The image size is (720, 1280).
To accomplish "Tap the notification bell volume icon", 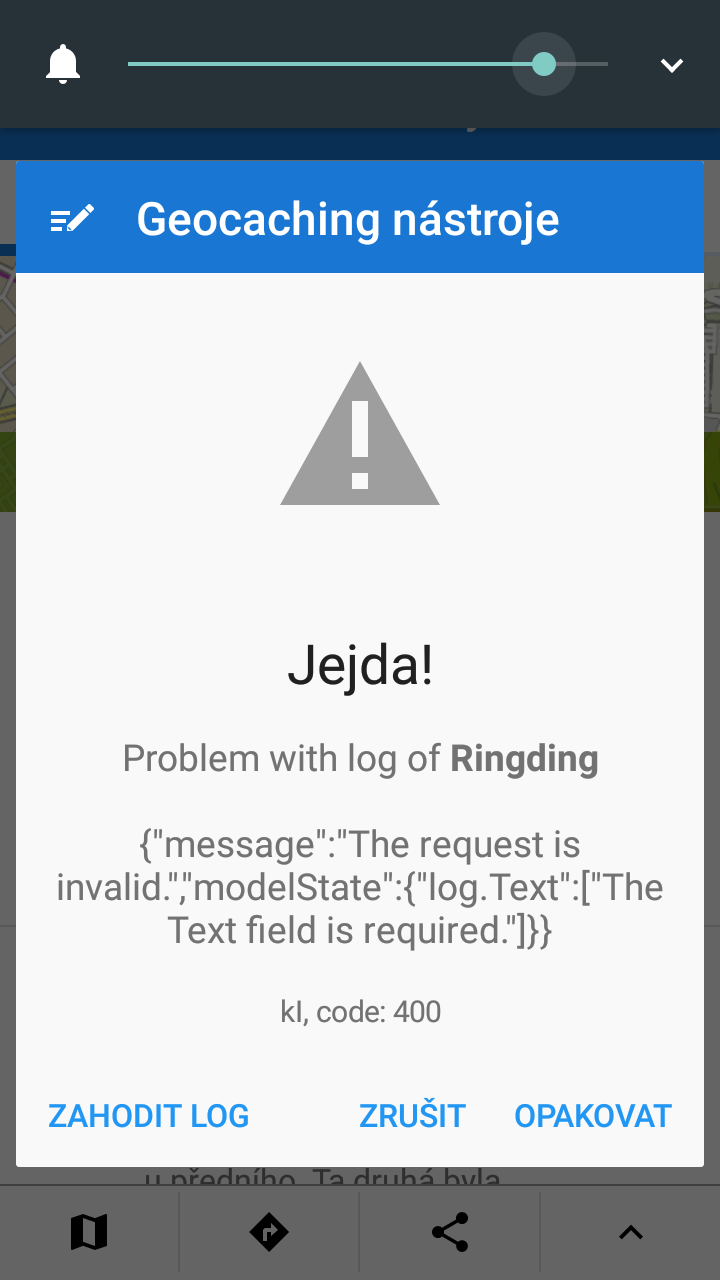I will coord(63,65).
